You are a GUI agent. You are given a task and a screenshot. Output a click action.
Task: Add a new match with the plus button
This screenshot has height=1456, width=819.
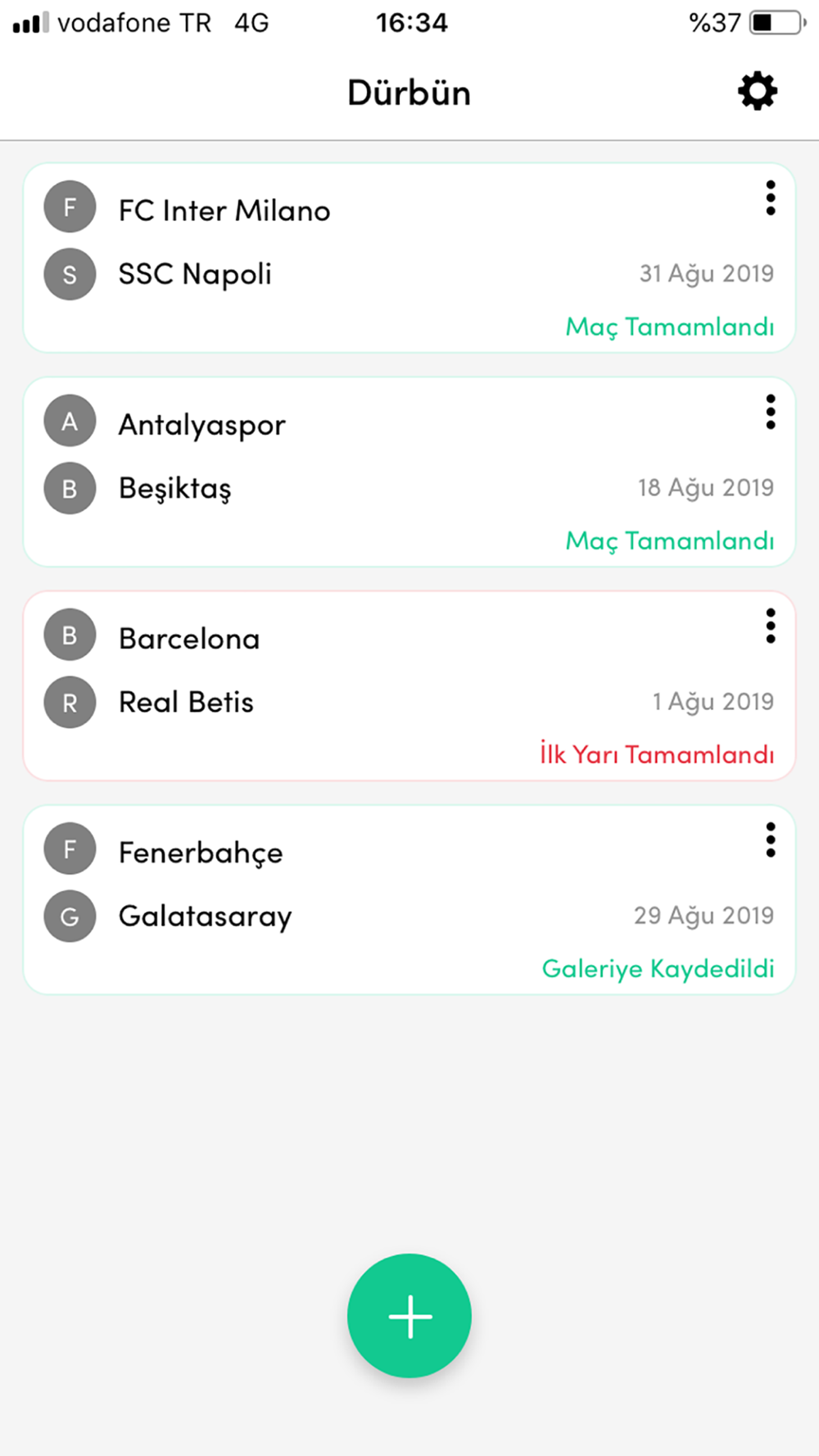point(409,1316)
